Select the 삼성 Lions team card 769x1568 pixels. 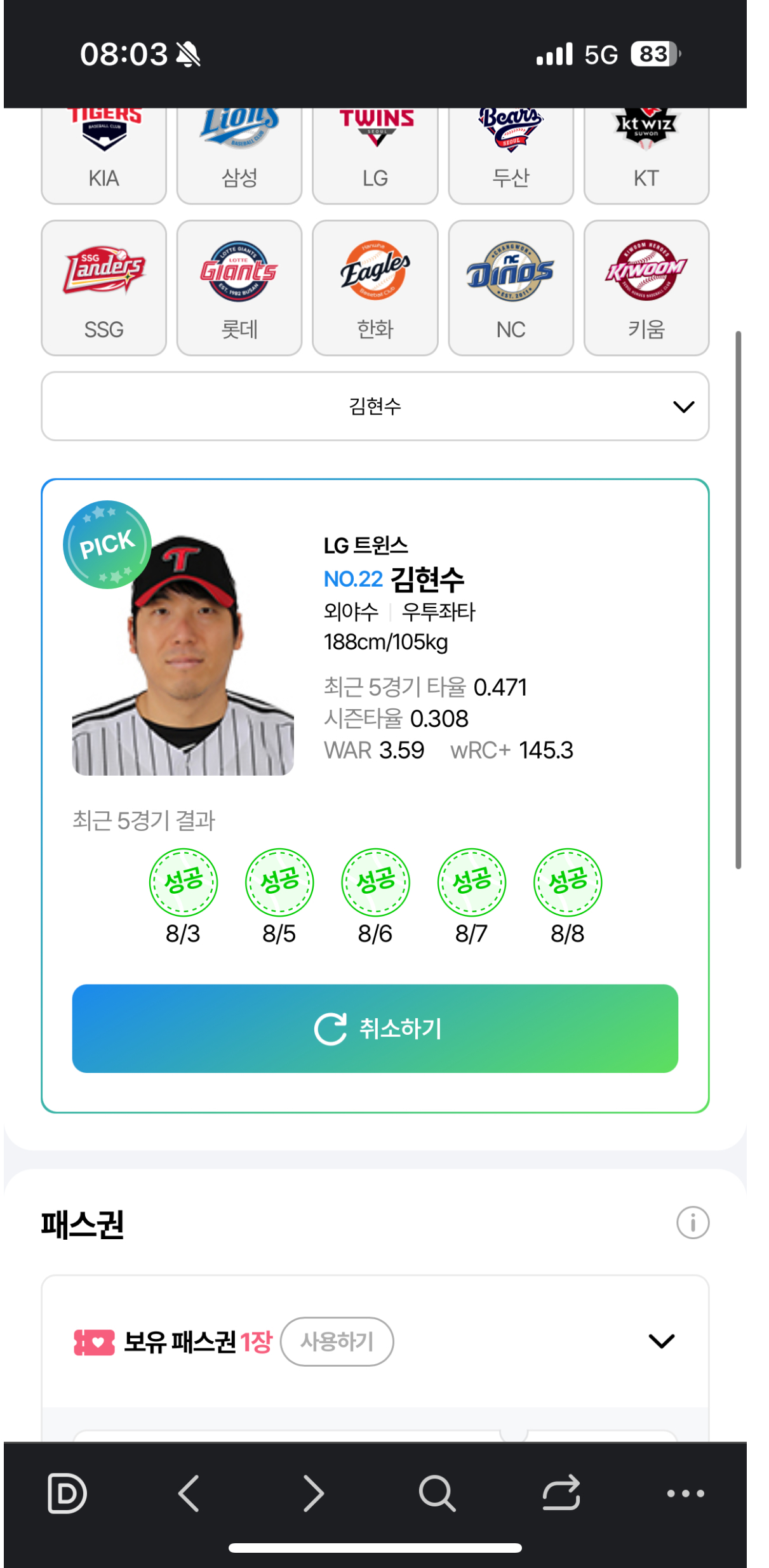[x=239, y=155]
